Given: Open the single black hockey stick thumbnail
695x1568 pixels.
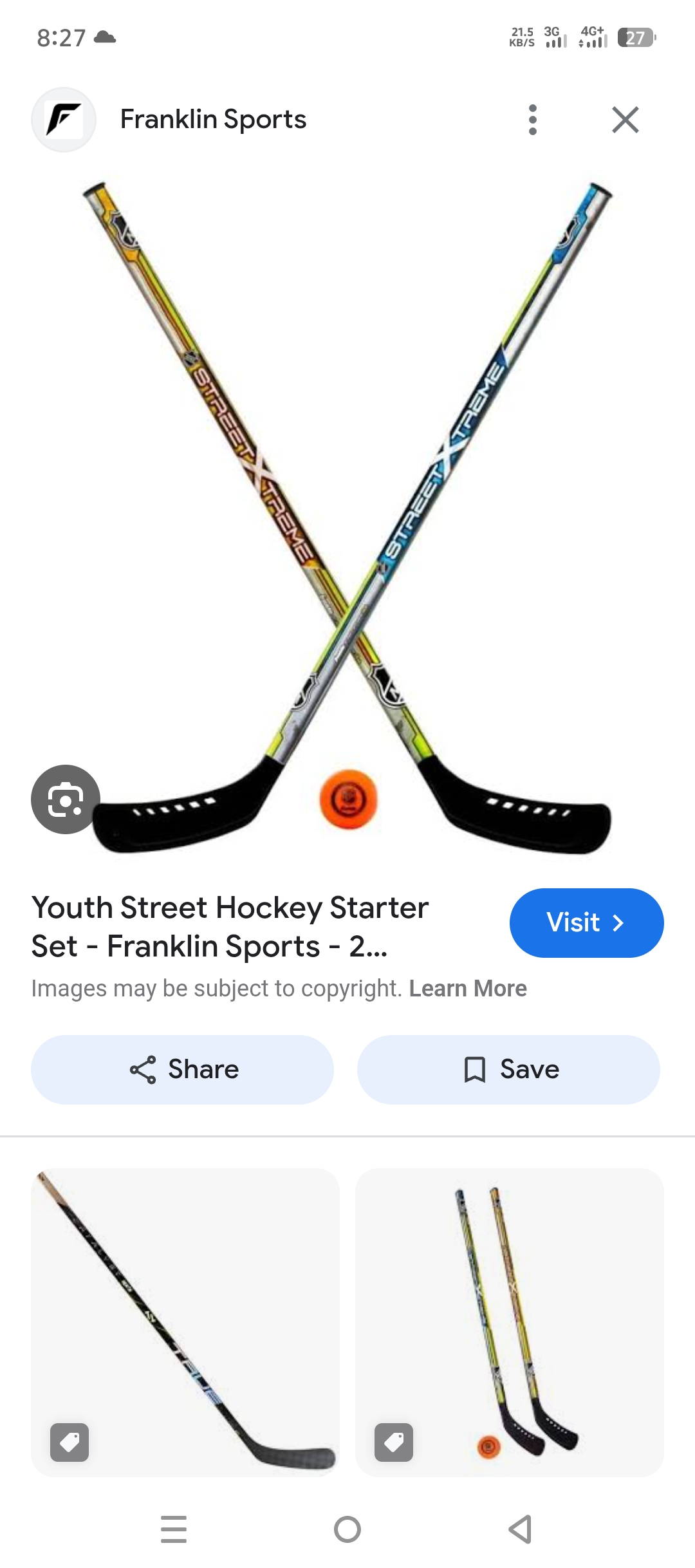Looking at the screenshot, I should pyautogui.click(x=185, y=1322).
